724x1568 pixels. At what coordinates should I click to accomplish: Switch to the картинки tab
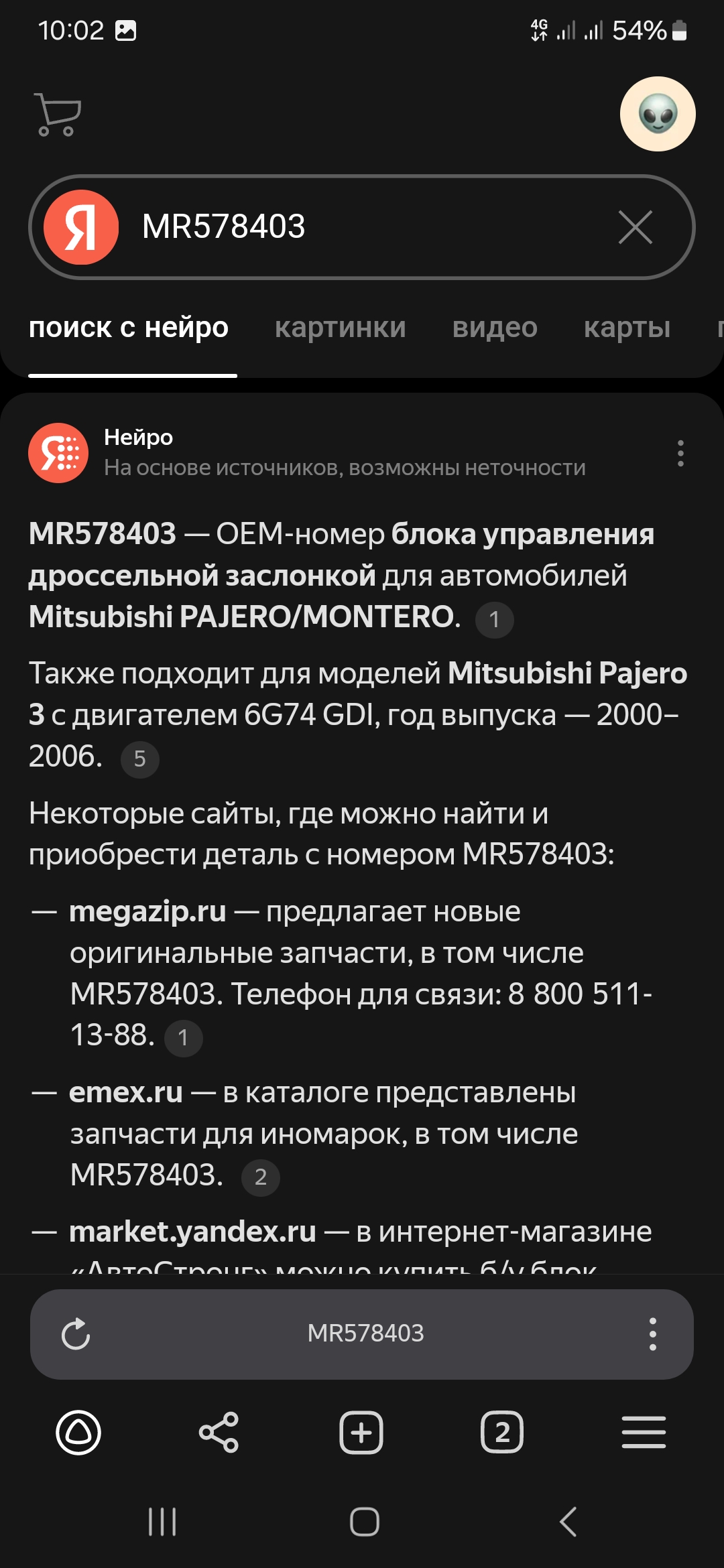click(341, 328)
